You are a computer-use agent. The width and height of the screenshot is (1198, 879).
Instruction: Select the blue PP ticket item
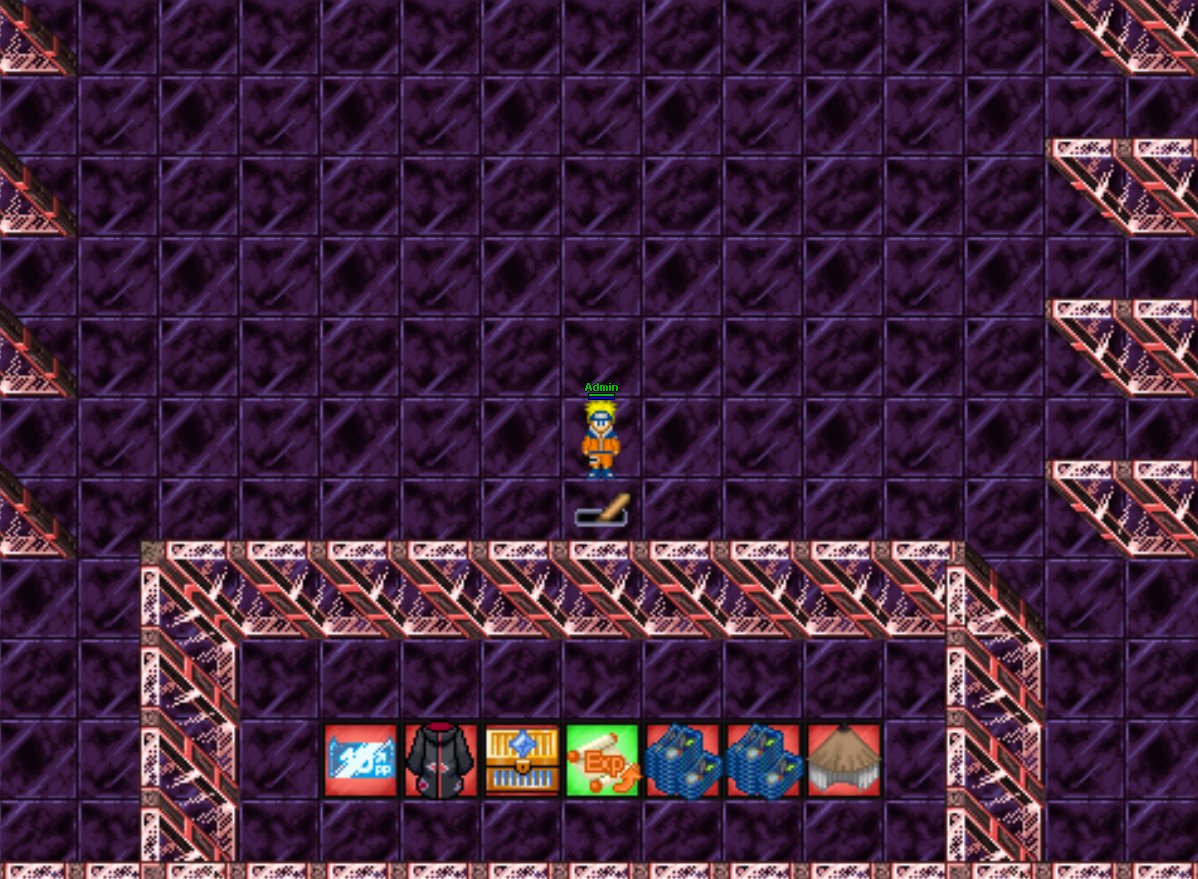coord(361,761)
